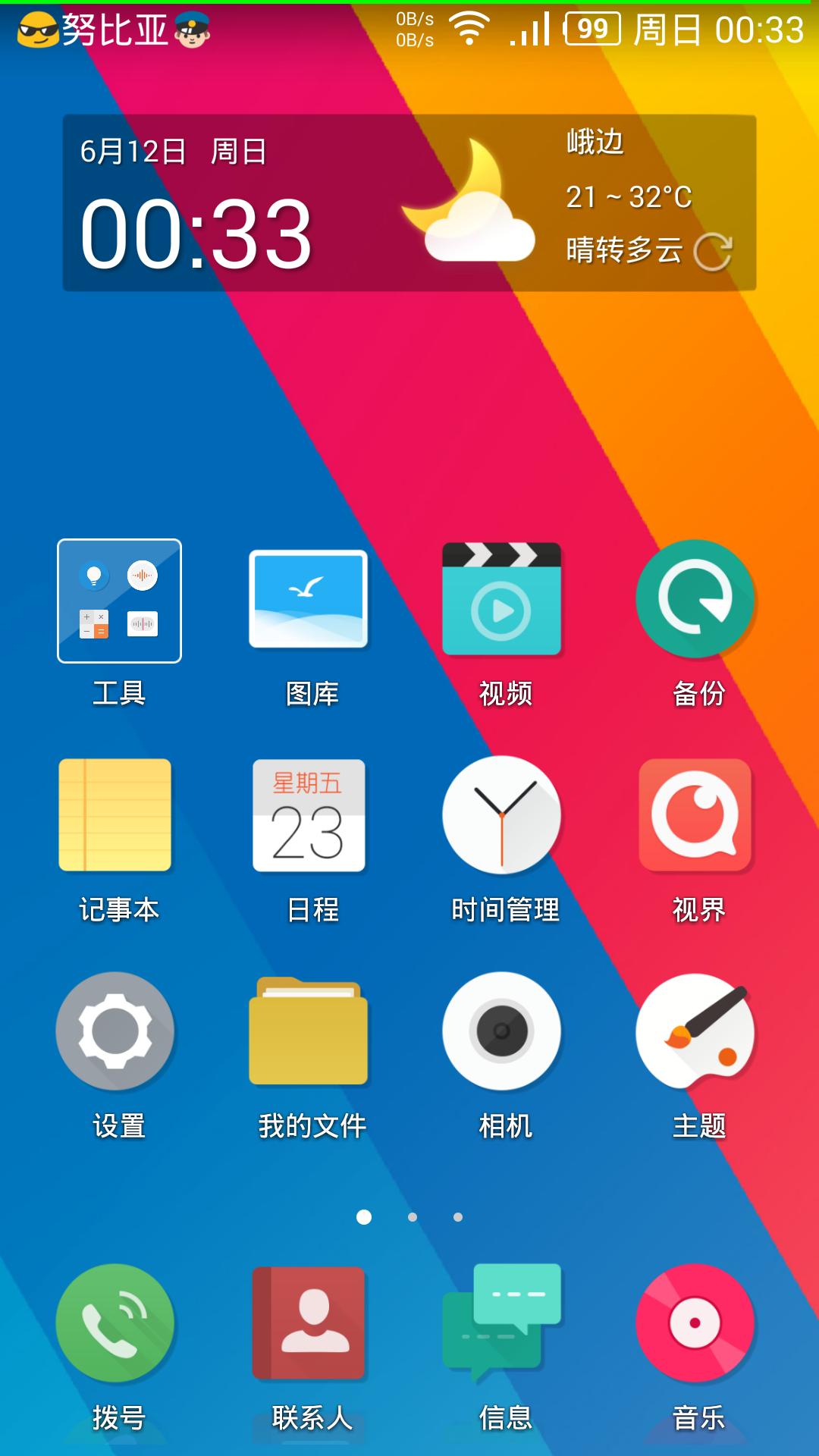Viewport: 819px width, 1456px height.
Task: Open 信息 messages
Action: tap(502, 1323)
